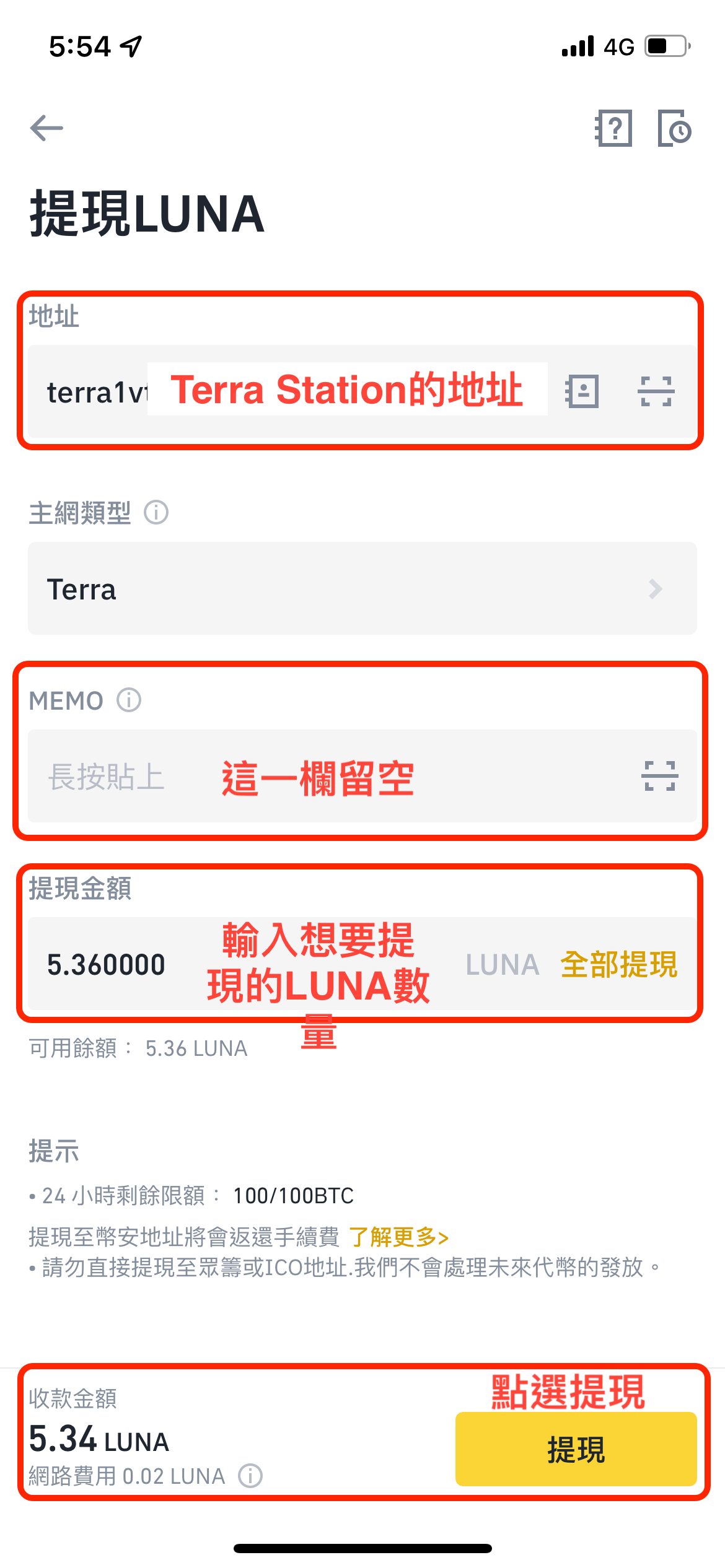Change the Terra network selection
The height and width of the screenshot is (1568, 725).
click(362, 588)
